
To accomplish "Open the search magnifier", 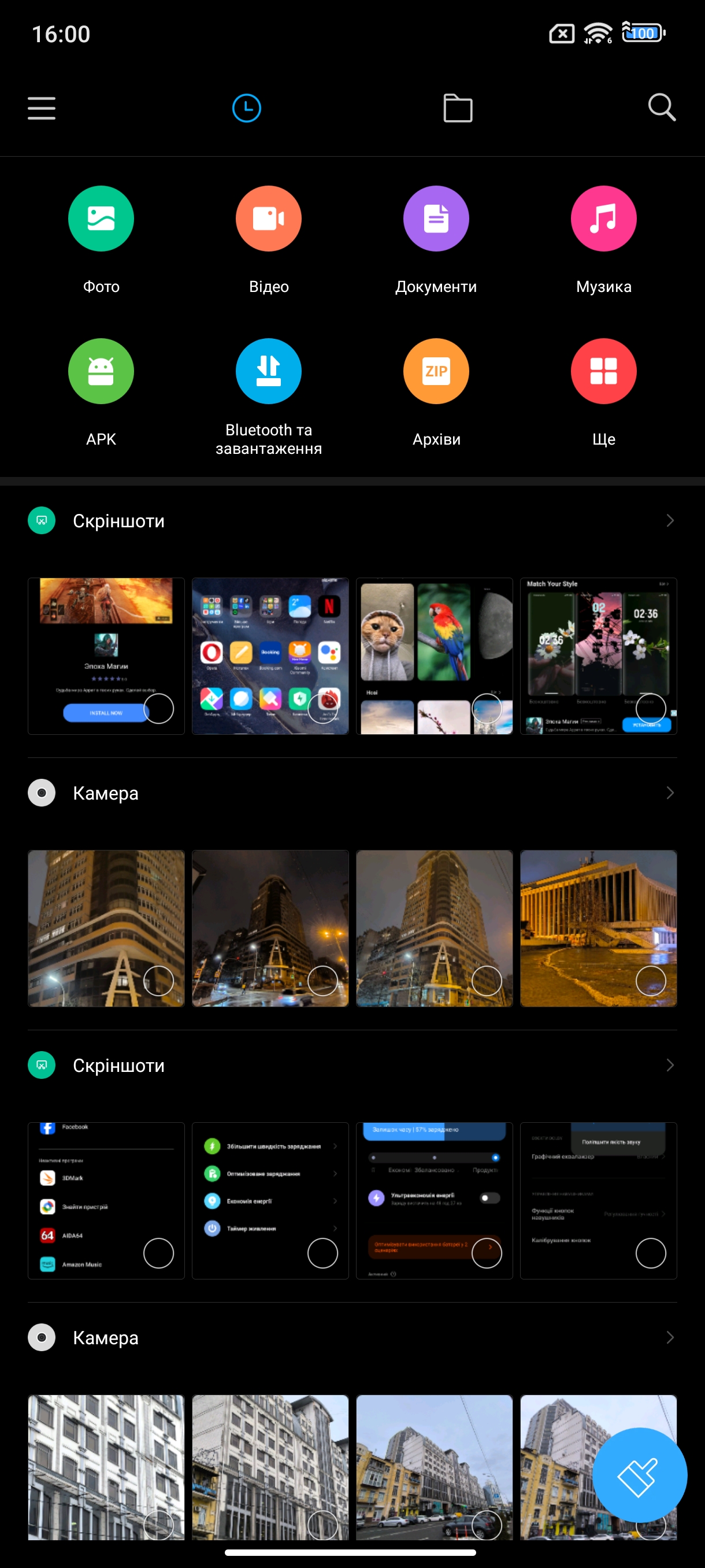I will click(x=661, y=108).
